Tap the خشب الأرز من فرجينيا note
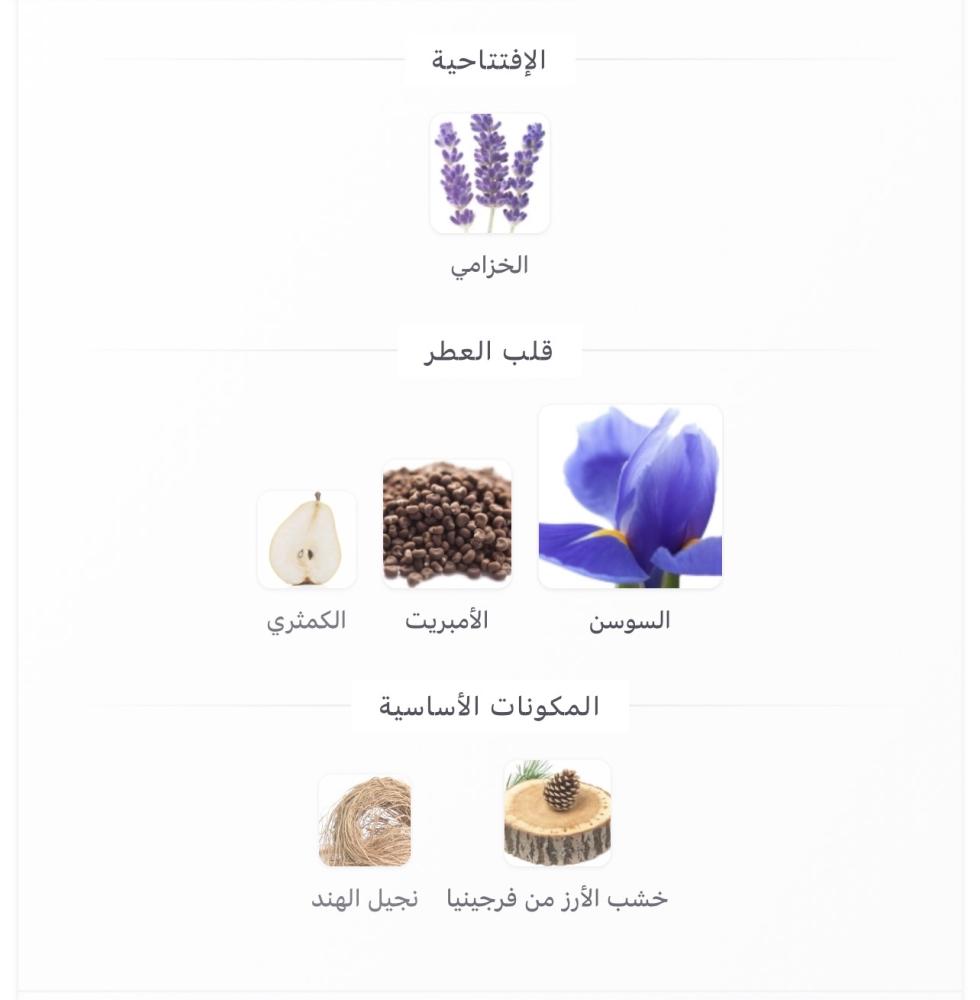Screen dimensions: 980x1000 tap(557, 813)
